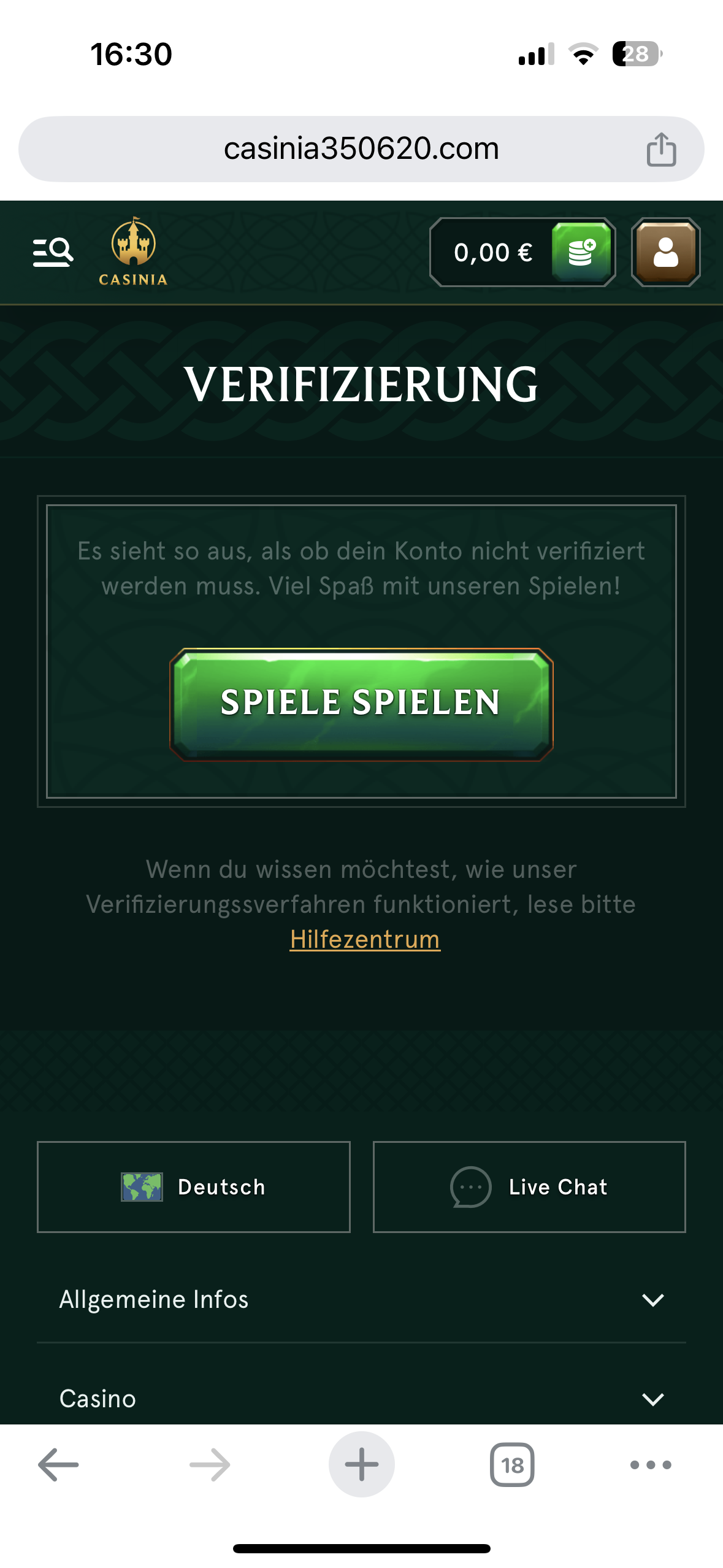The image size is (723, 1568).
Task: Tap the casinia350620.com address bar
Action: pyautogui.click(x=361, y=147)
